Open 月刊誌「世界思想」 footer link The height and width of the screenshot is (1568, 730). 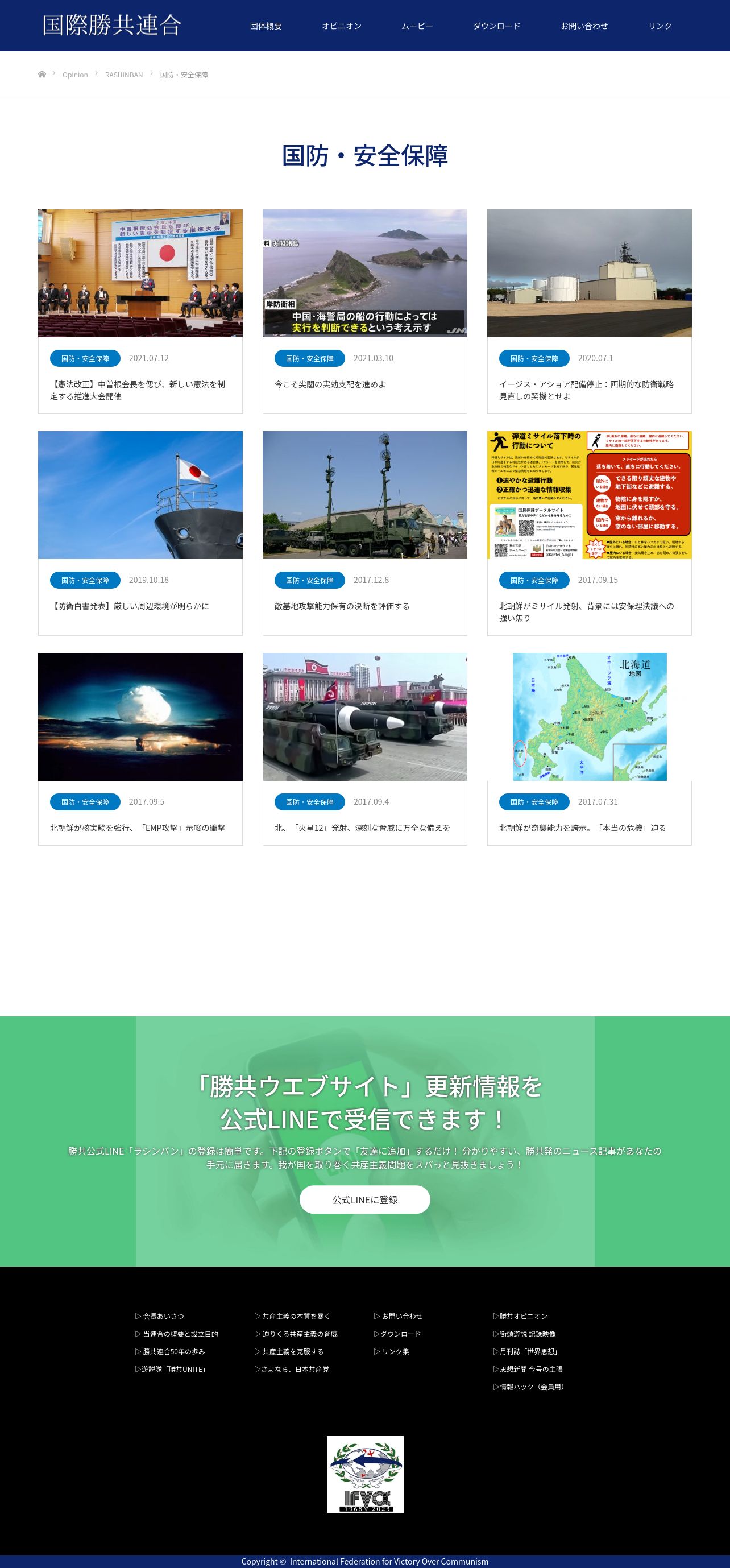point(525,1351)
